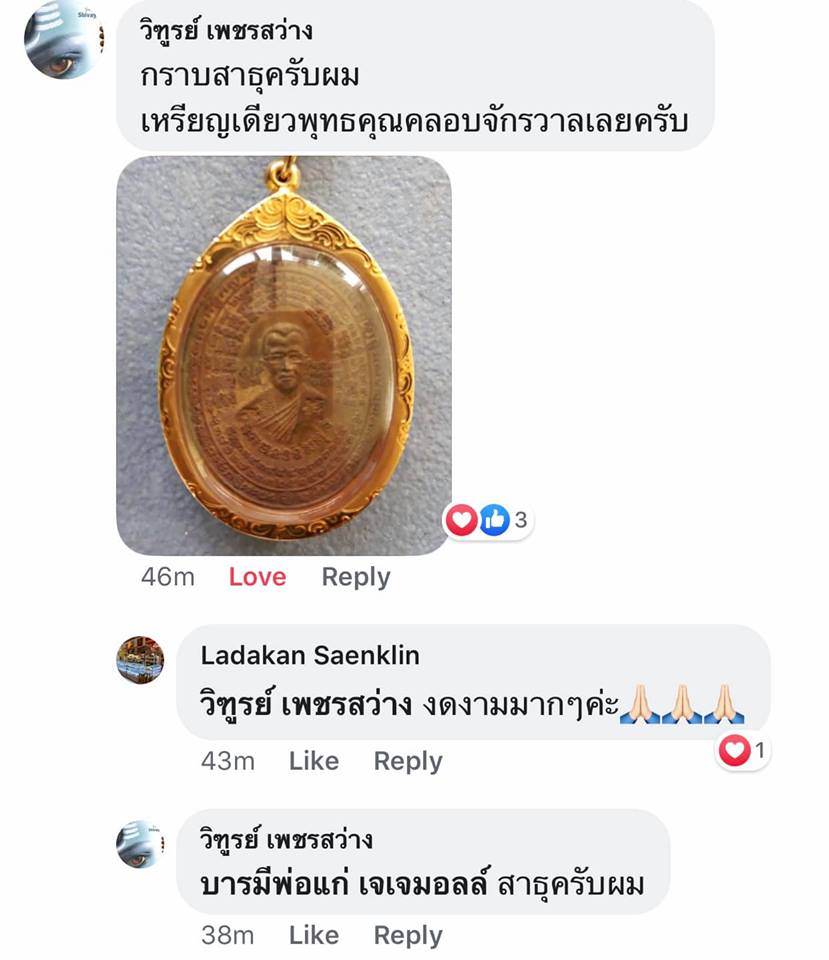Reply to Ladakan Saenklin's comment
Viewport: 829px width, 960px height.
pyautogui.click(x=407, y=761)
